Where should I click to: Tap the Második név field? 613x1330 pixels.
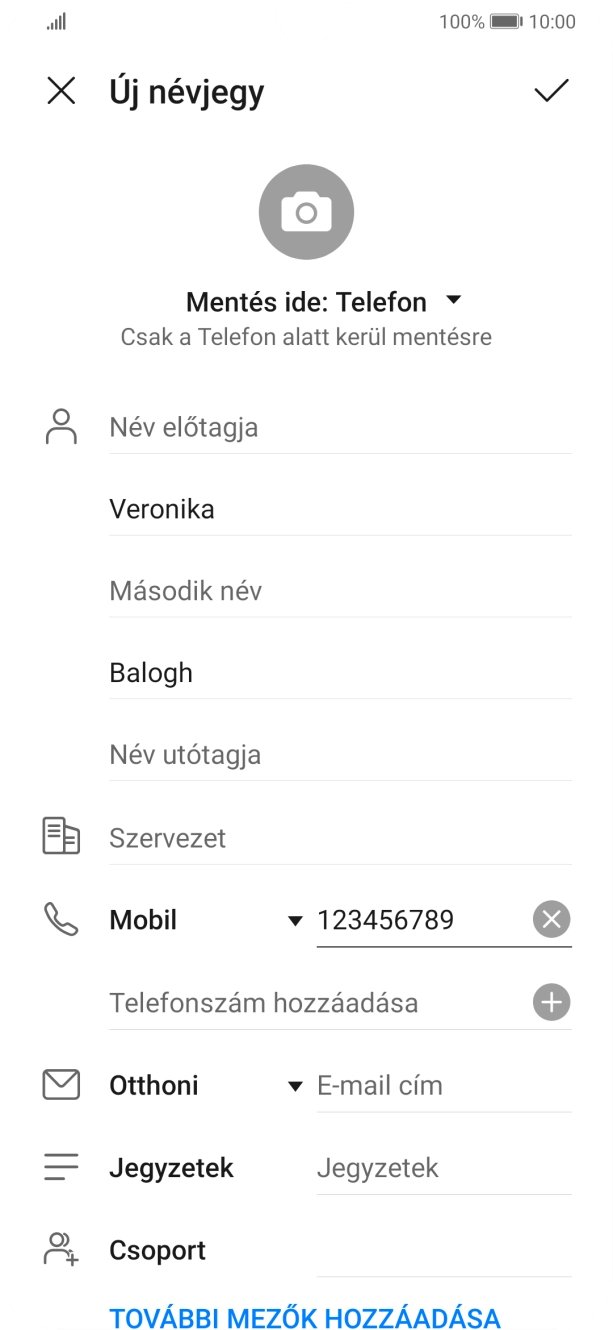(x=340, y=592)
